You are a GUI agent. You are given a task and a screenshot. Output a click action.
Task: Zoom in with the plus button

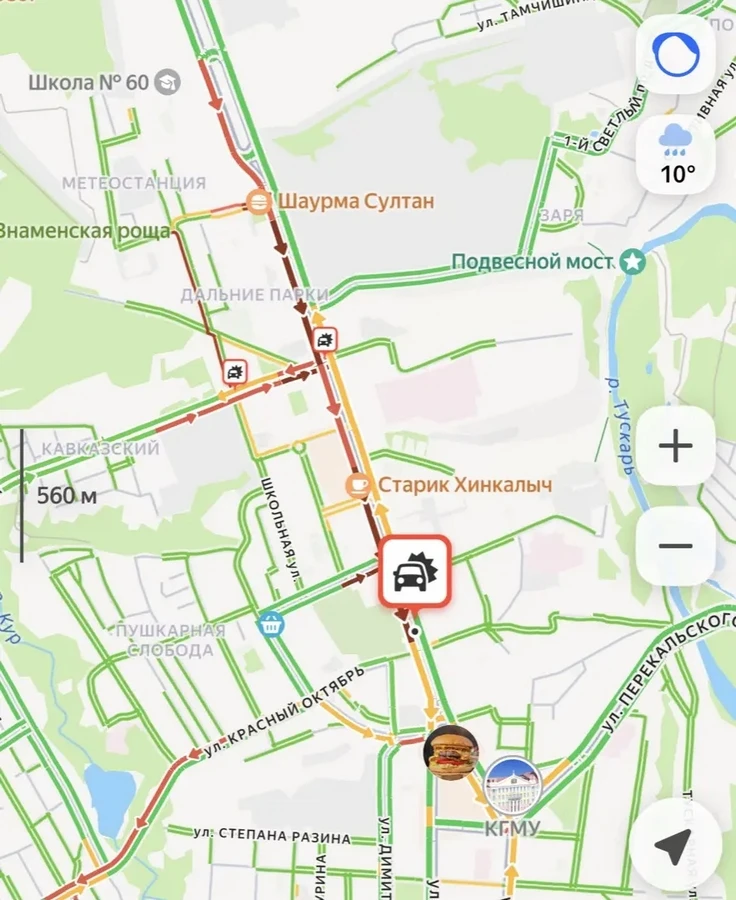[x=676, y=446]
